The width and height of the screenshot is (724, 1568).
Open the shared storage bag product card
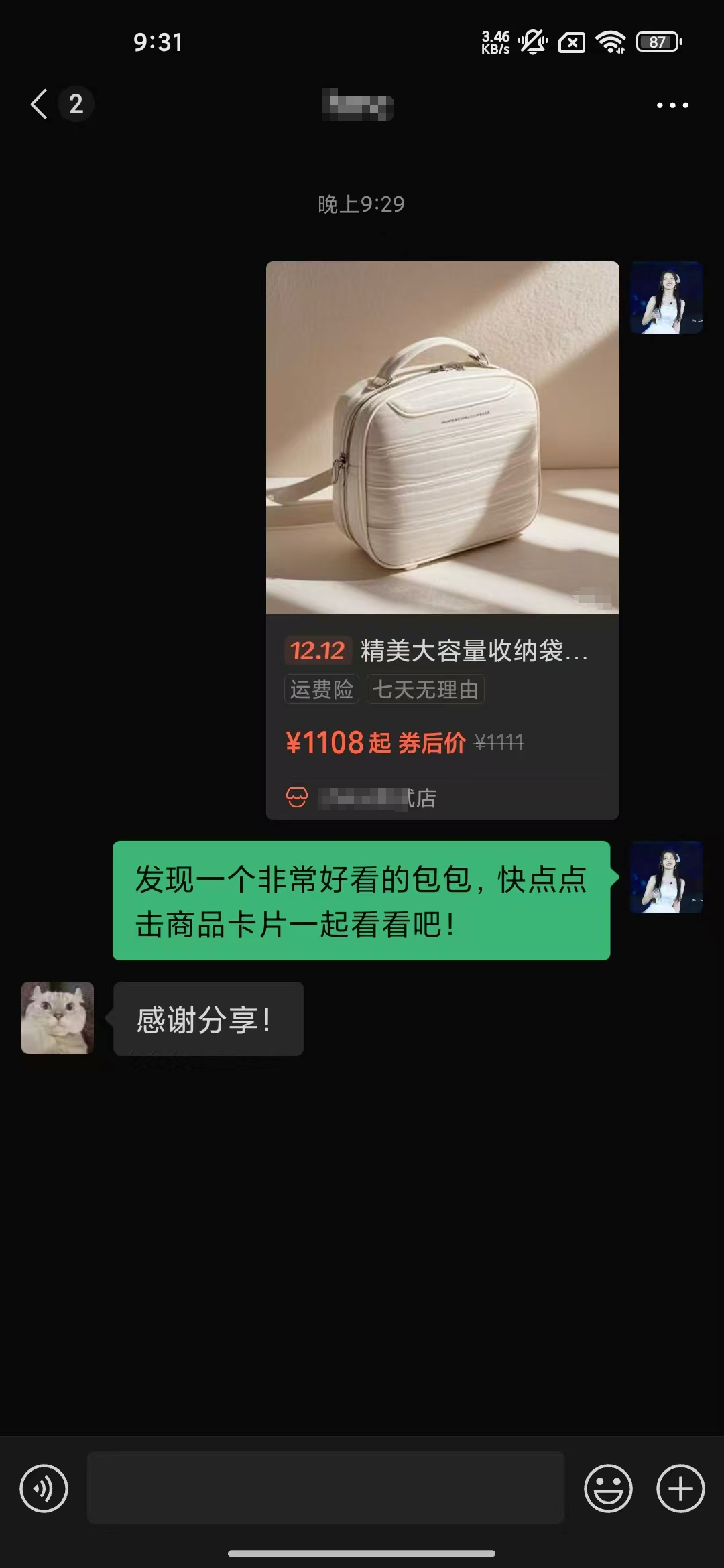pos(442,539)
